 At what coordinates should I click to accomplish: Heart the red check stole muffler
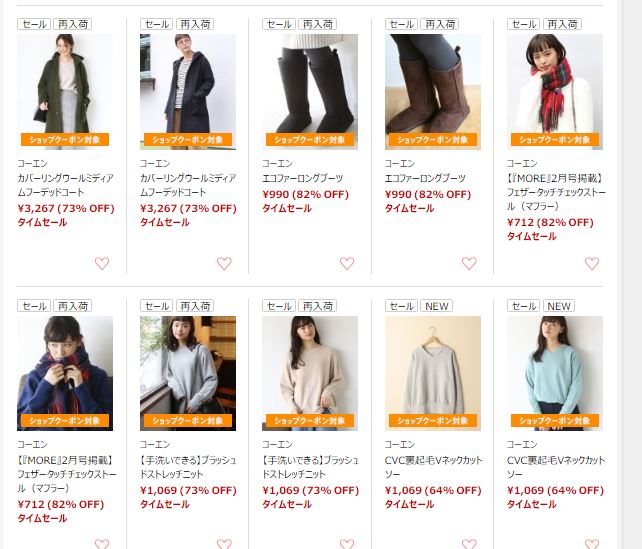point(592,264)
